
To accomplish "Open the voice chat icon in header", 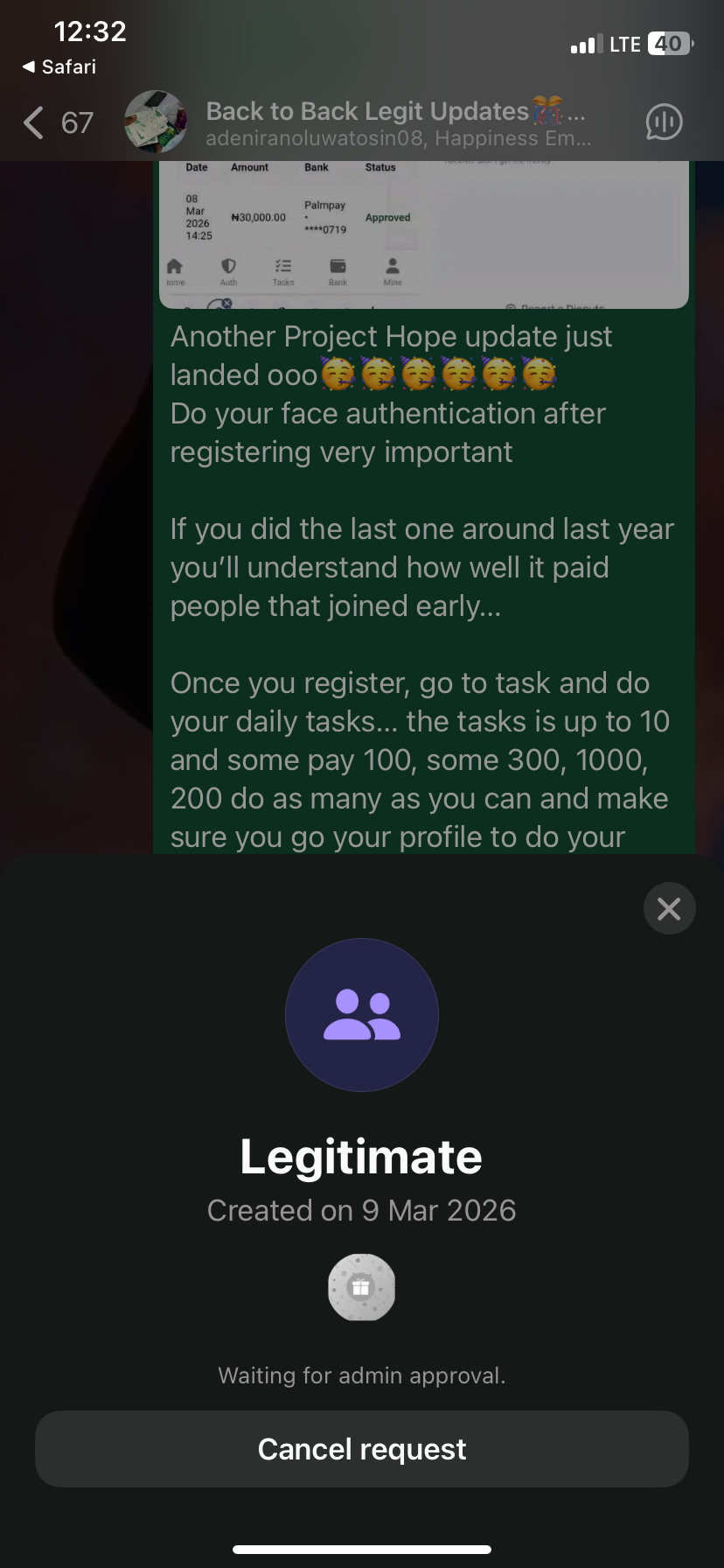I will [664, 122].
